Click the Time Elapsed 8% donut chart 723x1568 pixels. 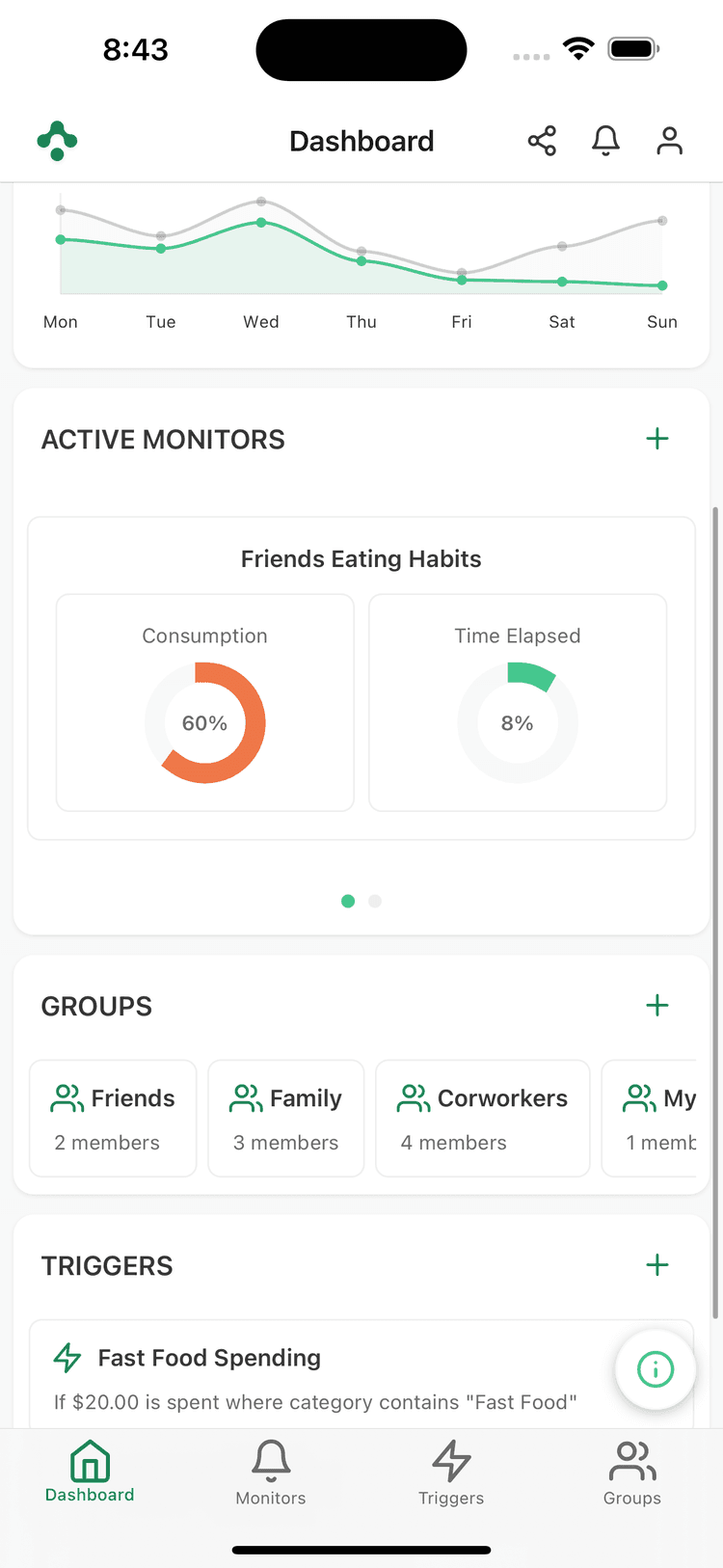(518, 722)
